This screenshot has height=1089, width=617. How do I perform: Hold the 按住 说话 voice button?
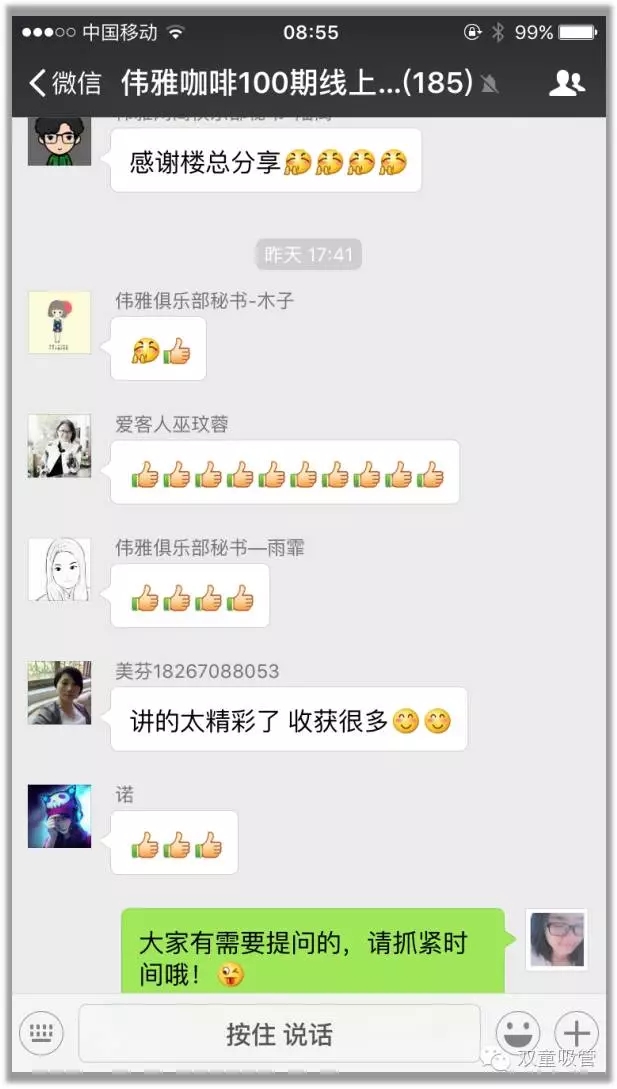(x=279, y=1034)
